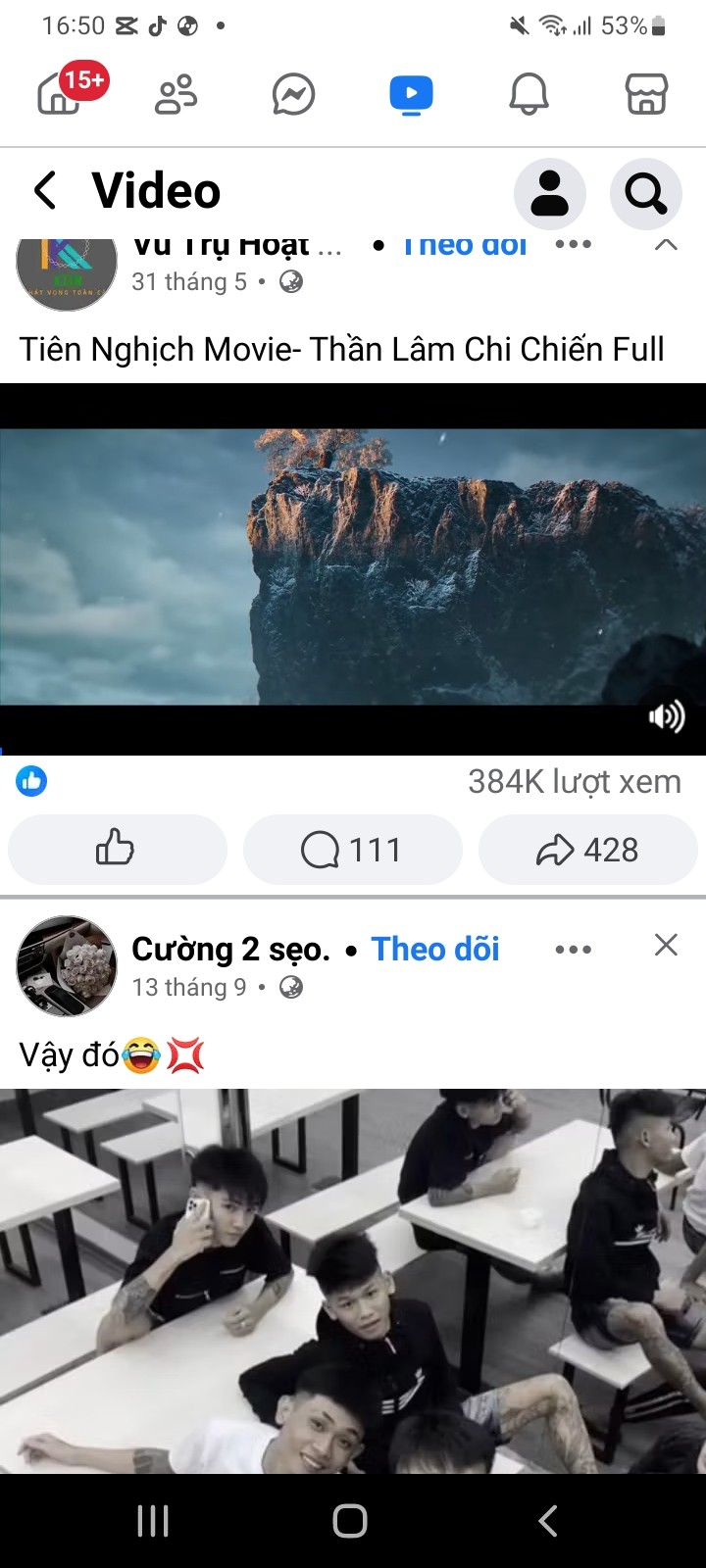This screenshot has width=706, height=1568.
Task: Unmute the Tiên Nghịch video sound
Action: [x=666, y=717]
